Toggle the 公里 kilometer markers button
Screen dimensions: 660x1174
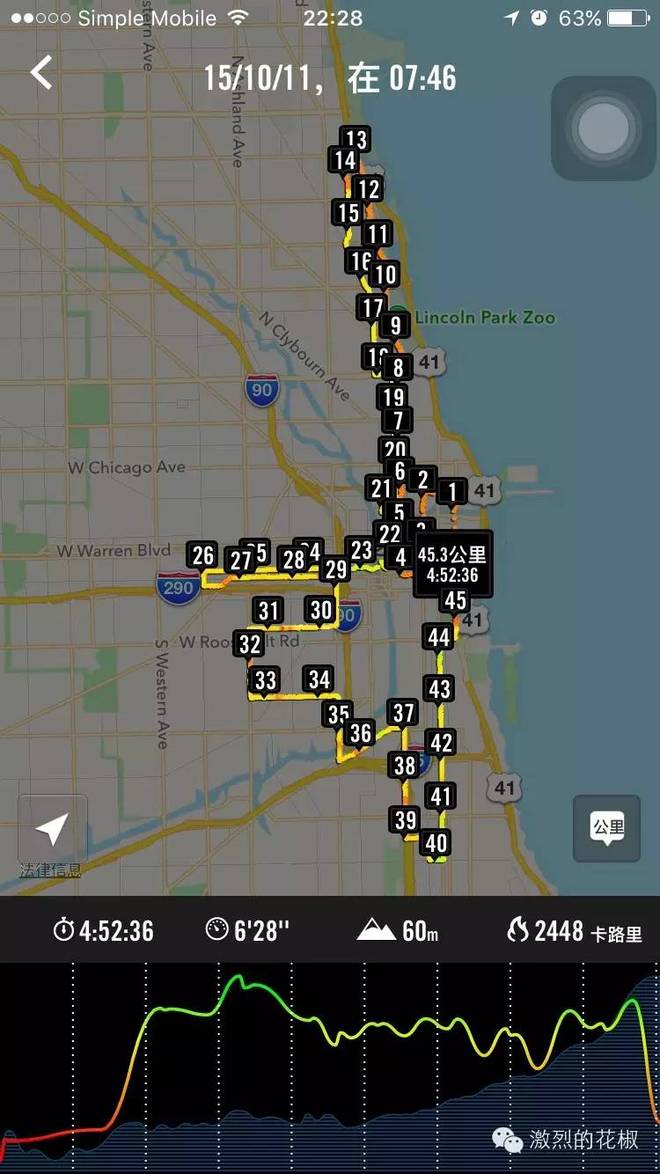click(606, 828)
